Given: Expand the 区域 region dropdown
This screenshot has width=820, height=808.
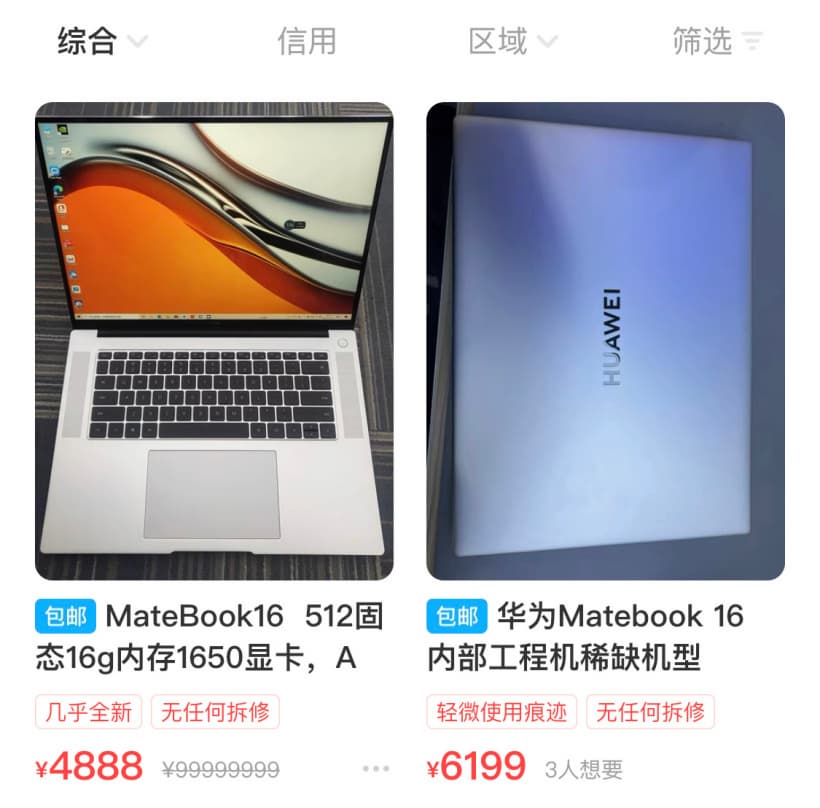Looking at the screenshot, I should click(x=513, y=41).
